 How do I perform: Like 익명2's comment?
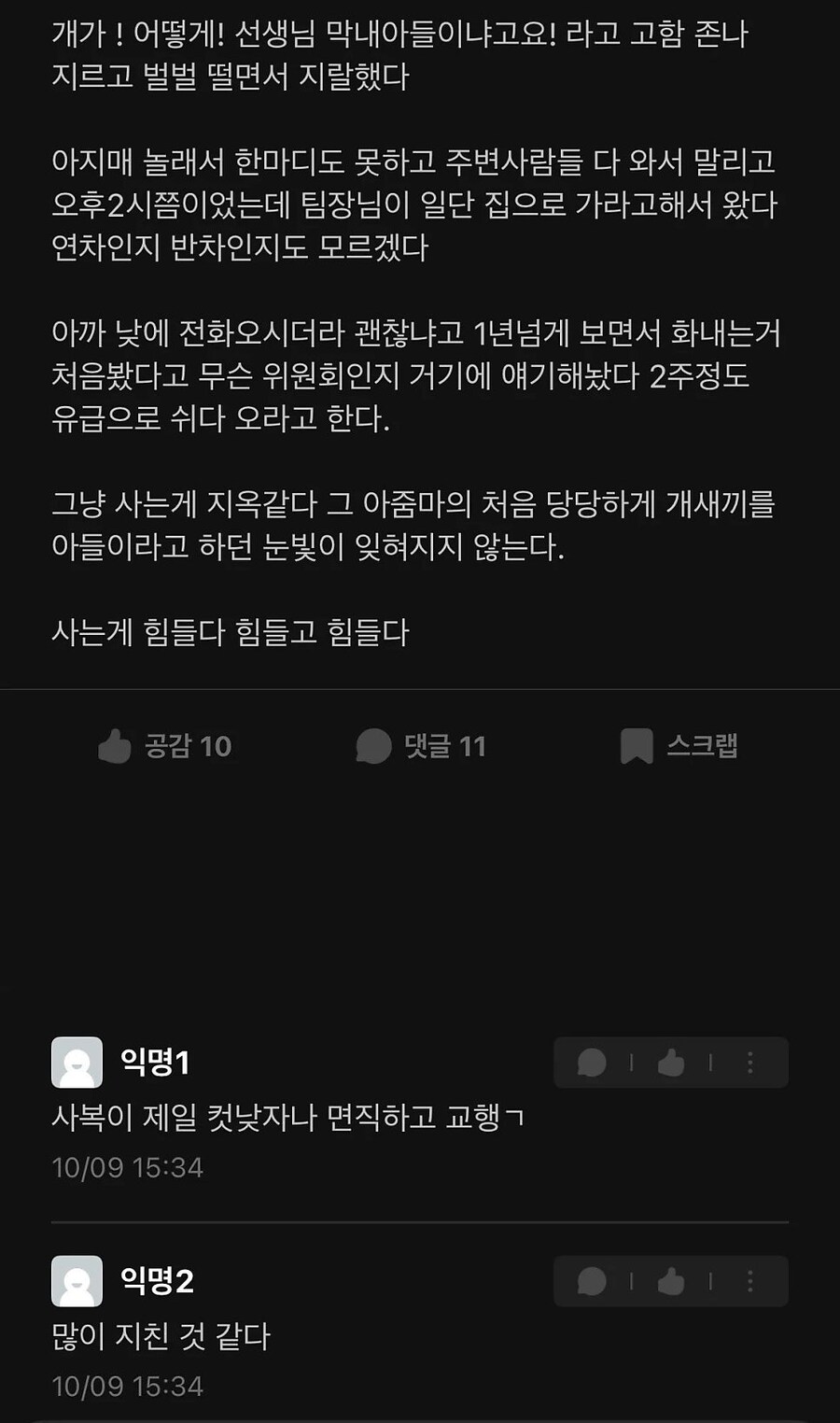point(671,1281)
